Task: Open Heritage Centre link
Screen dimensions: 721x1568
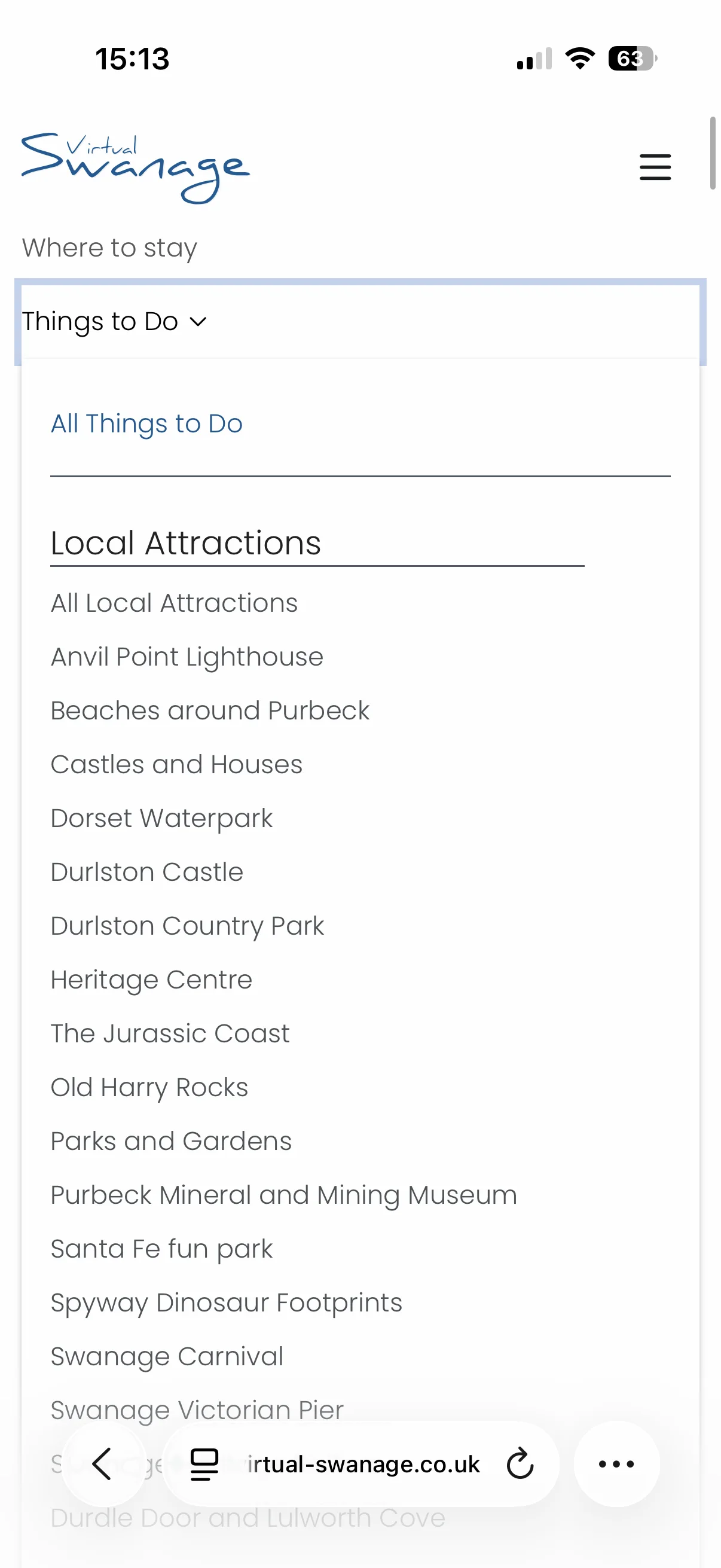Action: tap(151, 980)
